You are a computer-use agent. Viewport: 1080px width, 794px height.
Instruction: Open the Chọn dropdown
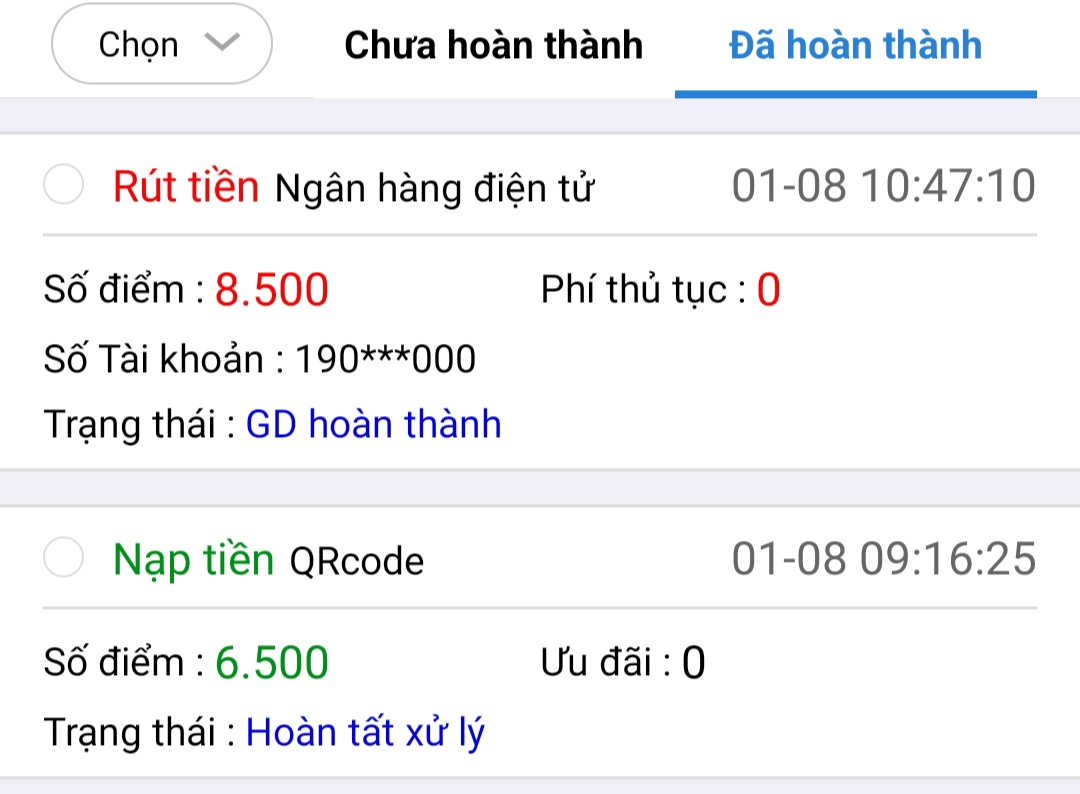161,45
